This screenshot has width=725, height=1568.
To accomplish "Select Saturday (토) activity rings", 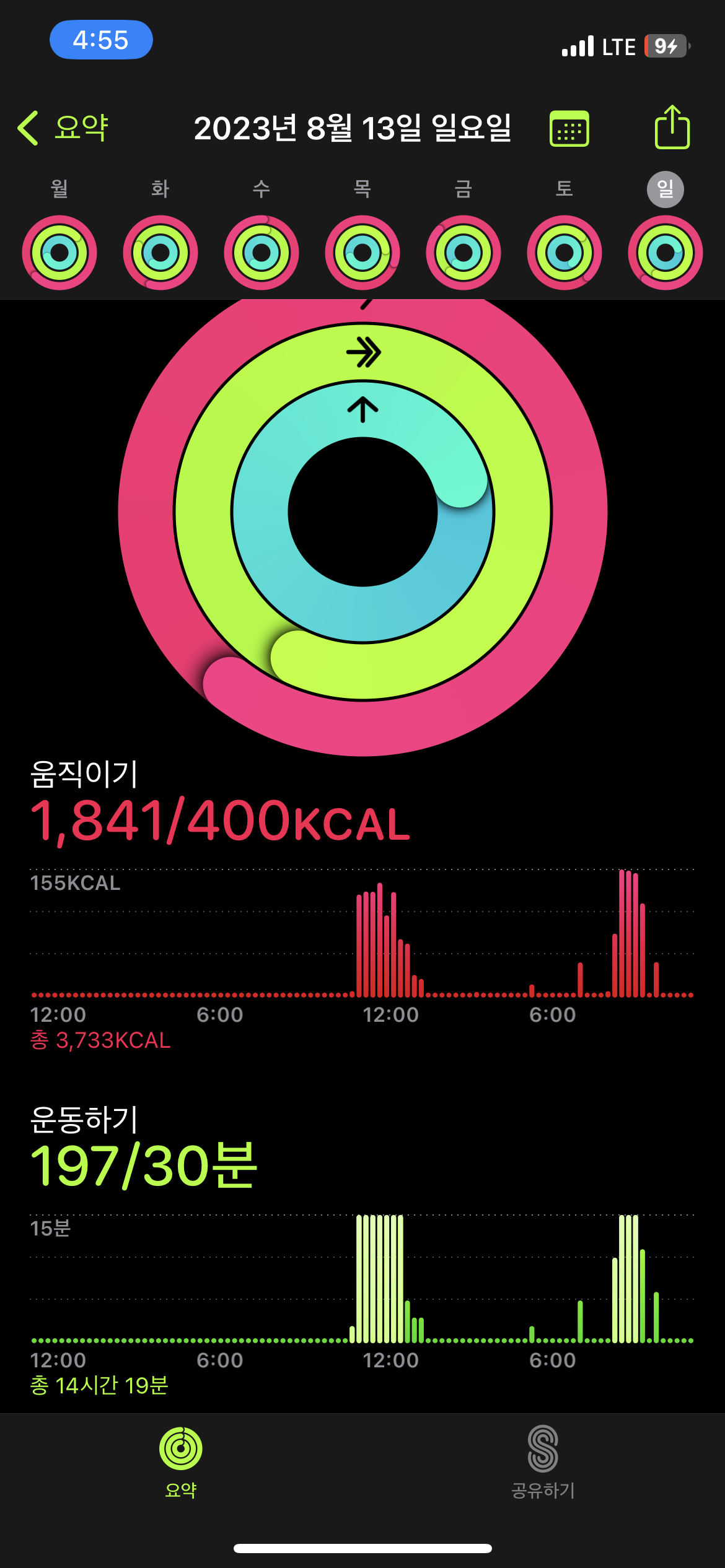I will click(x=565, y=252).
